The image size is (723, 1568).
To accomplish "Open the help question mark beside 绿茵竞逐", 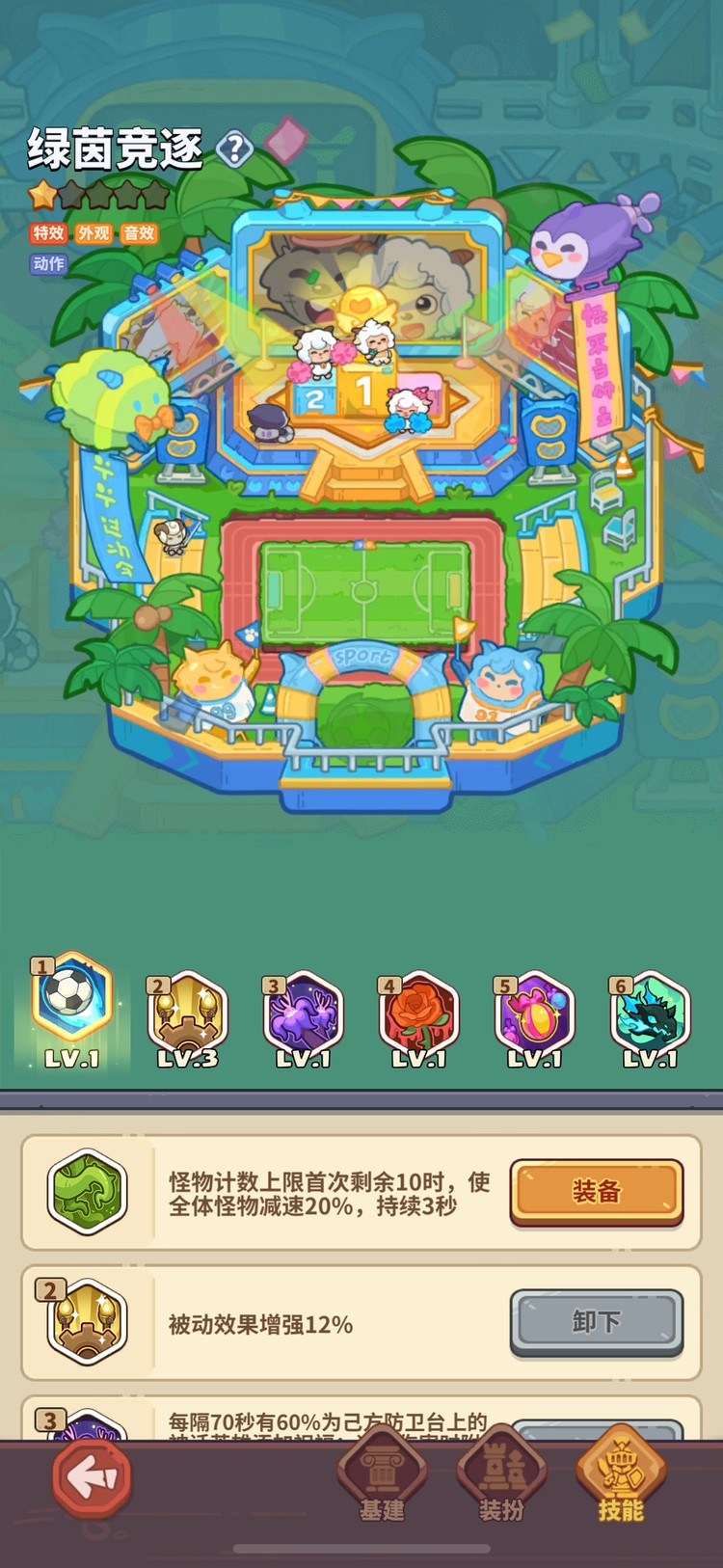I will point(234,149).
